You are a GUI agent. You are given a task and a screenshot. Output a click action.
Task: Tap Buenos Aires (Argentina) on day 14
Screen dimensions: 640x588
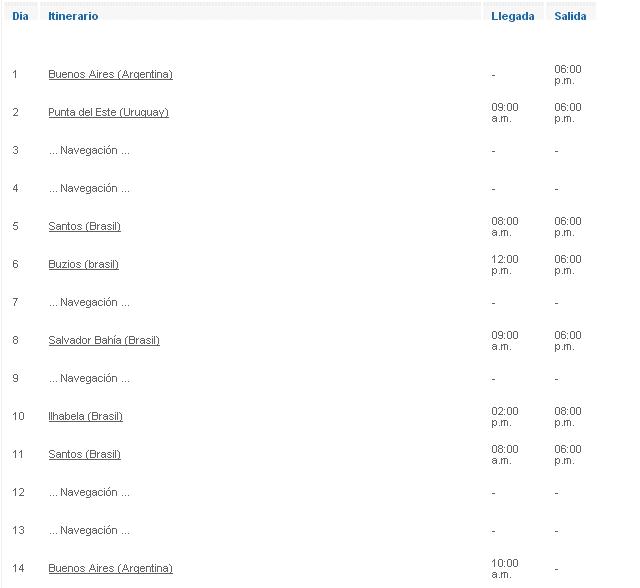click(110, 568)
